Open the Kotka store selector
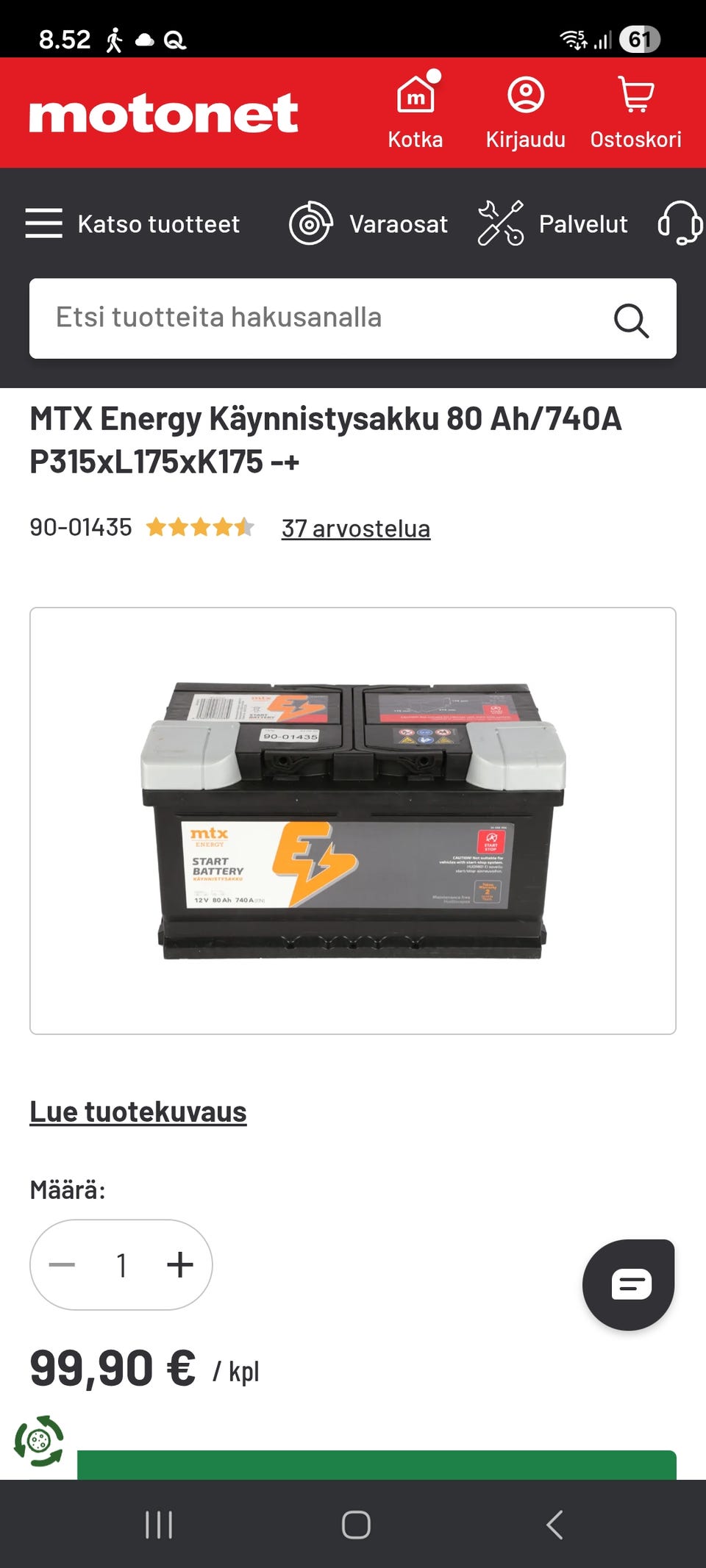Viewport: 706px width, 1568px height. (x=416, y=112)
